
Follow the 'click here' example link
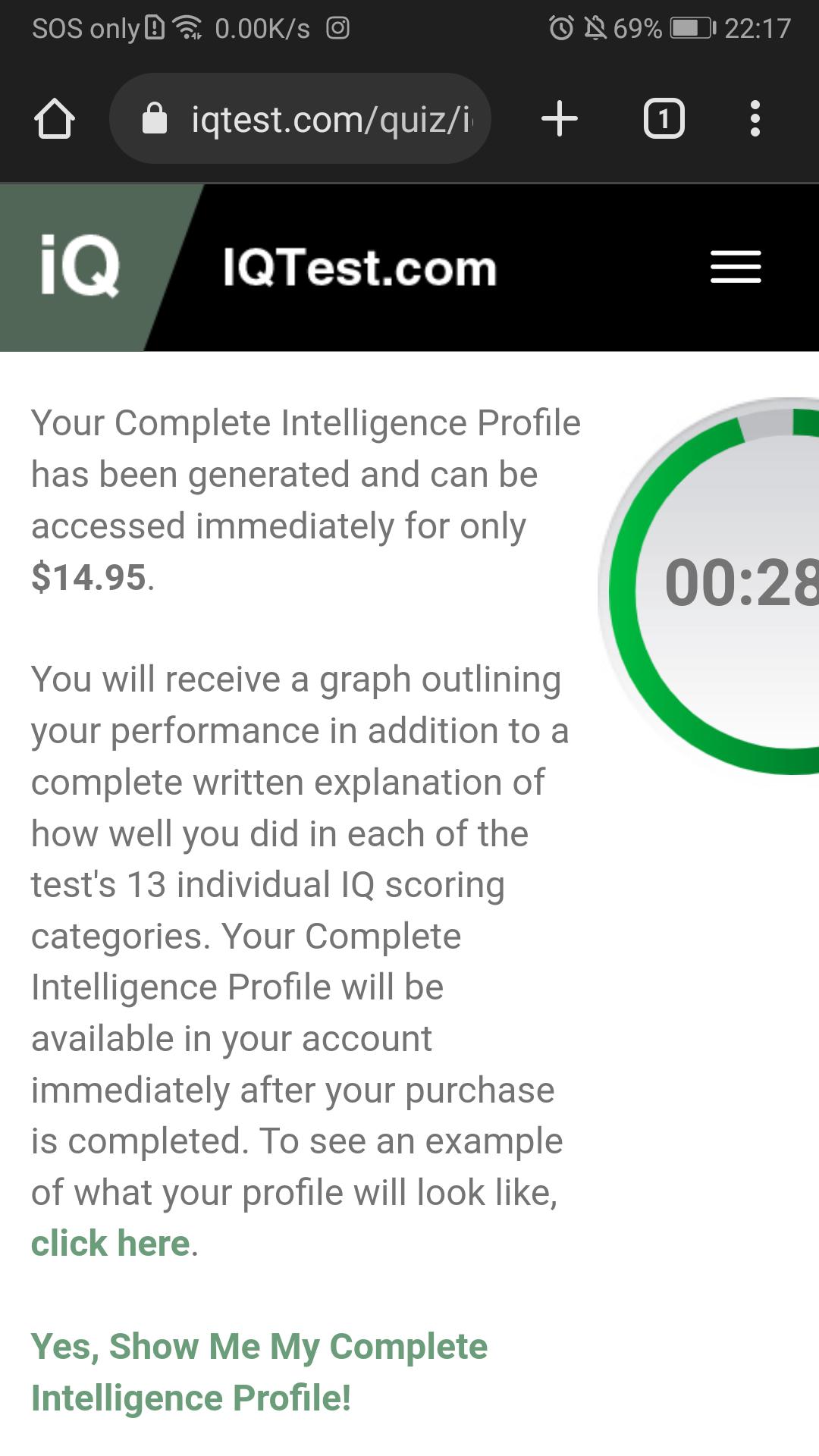pyautogui.click(x=111, y=1244)
